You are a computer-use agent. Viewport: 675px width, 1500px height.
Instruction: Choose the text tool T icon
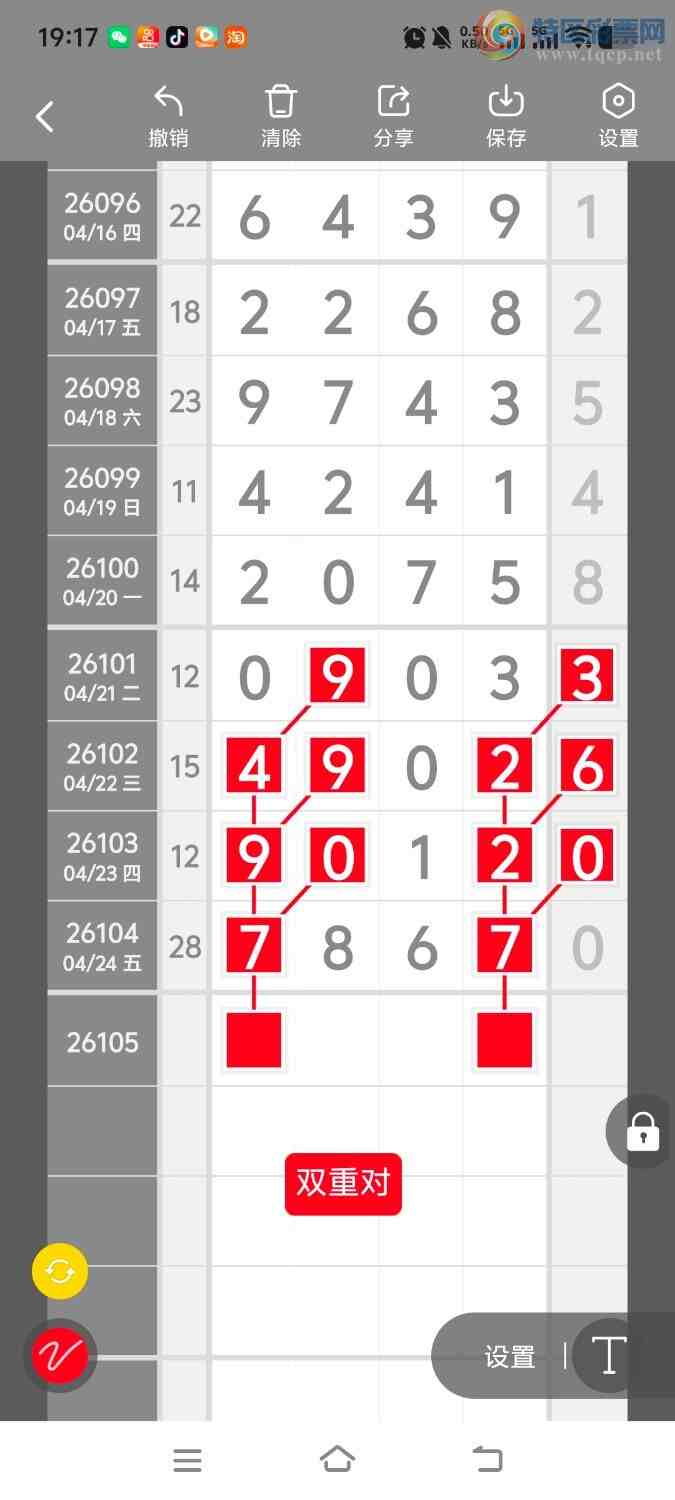click(x=608, y=1356)
